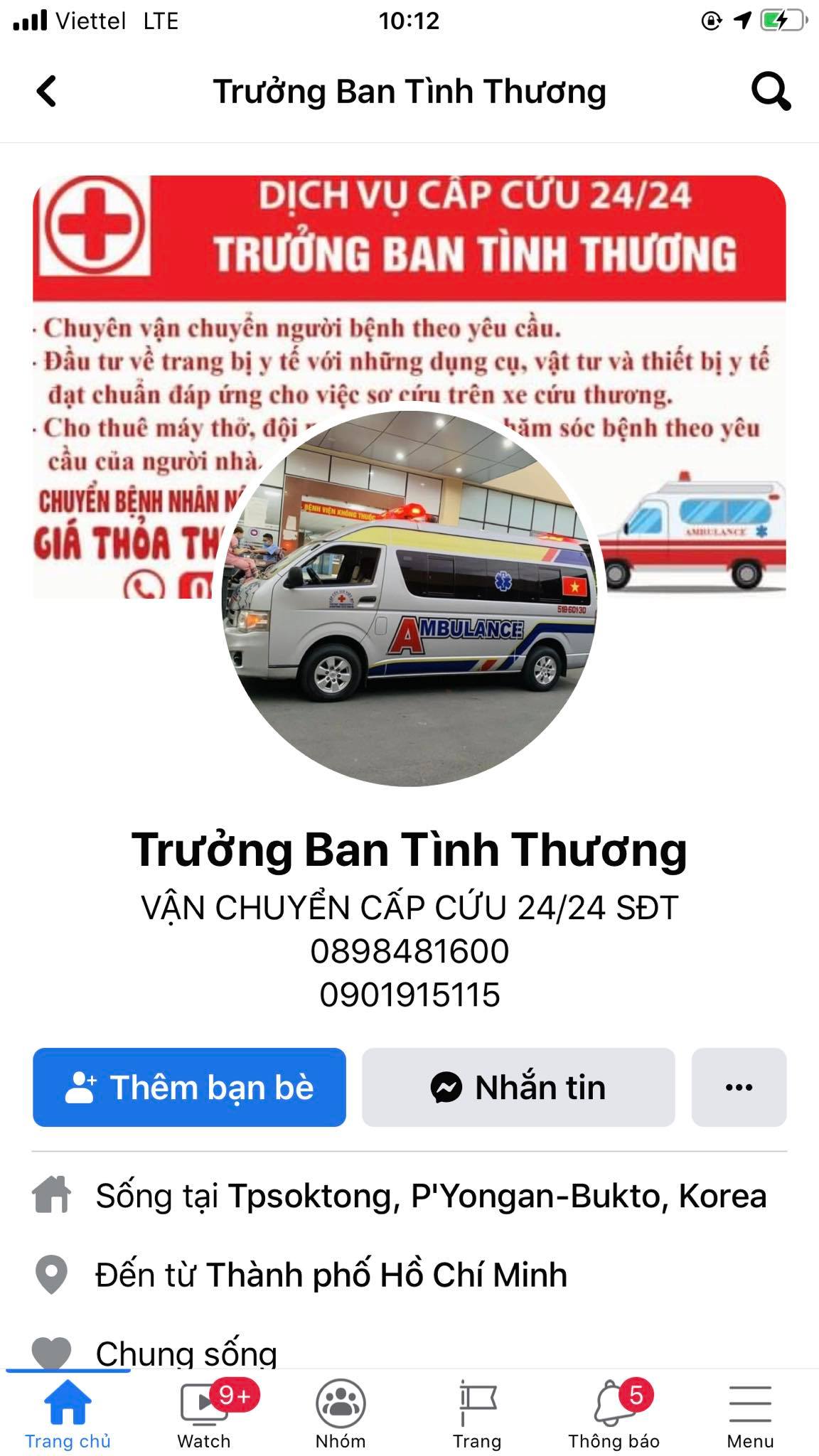
Task: Tap Thêm bạn bè to add friend
Action: click(189, 1087)
